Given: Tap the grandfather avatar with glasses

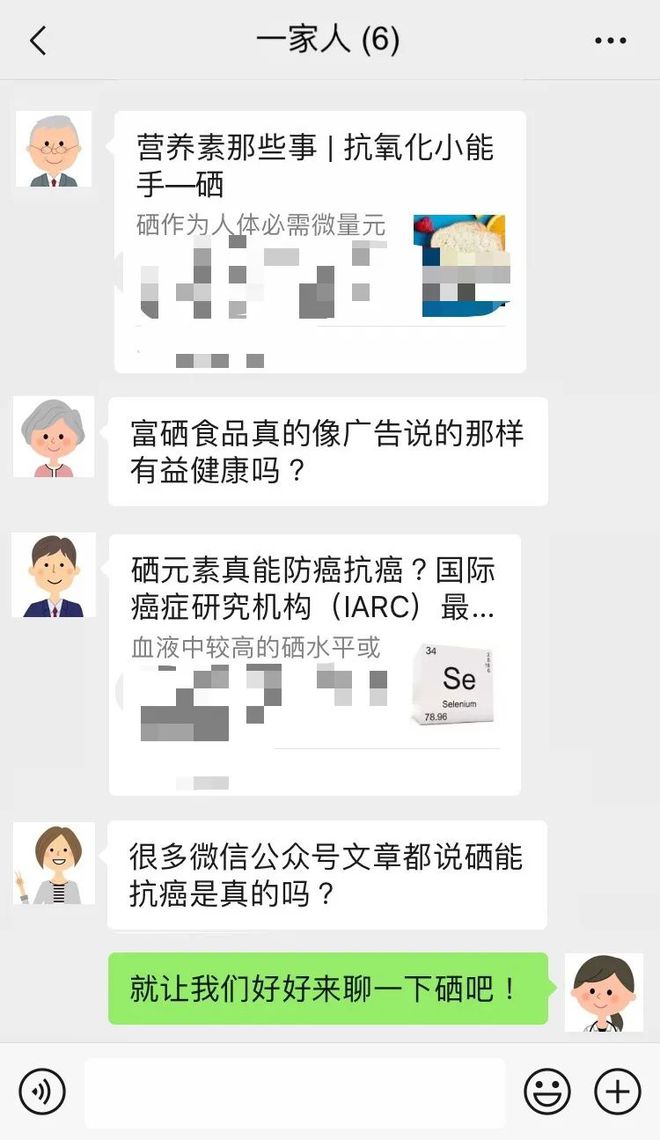Looking at the screenshot, I should pyautogui.click(x=54, y=150).
